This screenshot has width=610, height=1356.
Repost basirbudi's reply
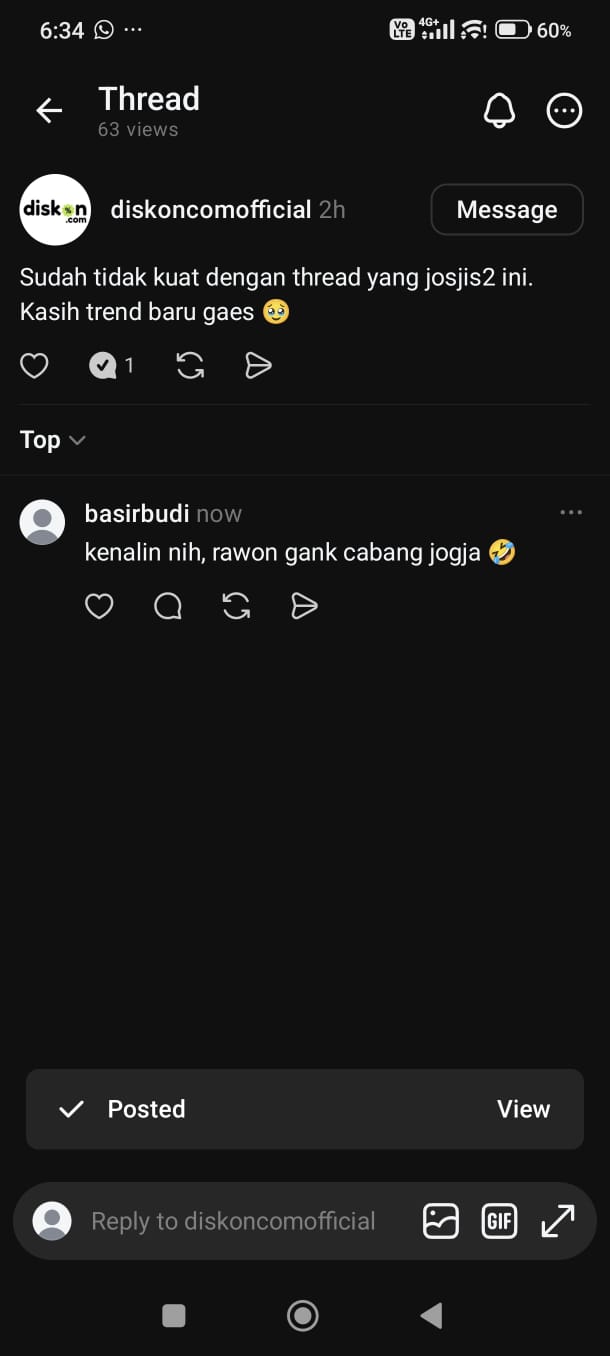(236, 606)
